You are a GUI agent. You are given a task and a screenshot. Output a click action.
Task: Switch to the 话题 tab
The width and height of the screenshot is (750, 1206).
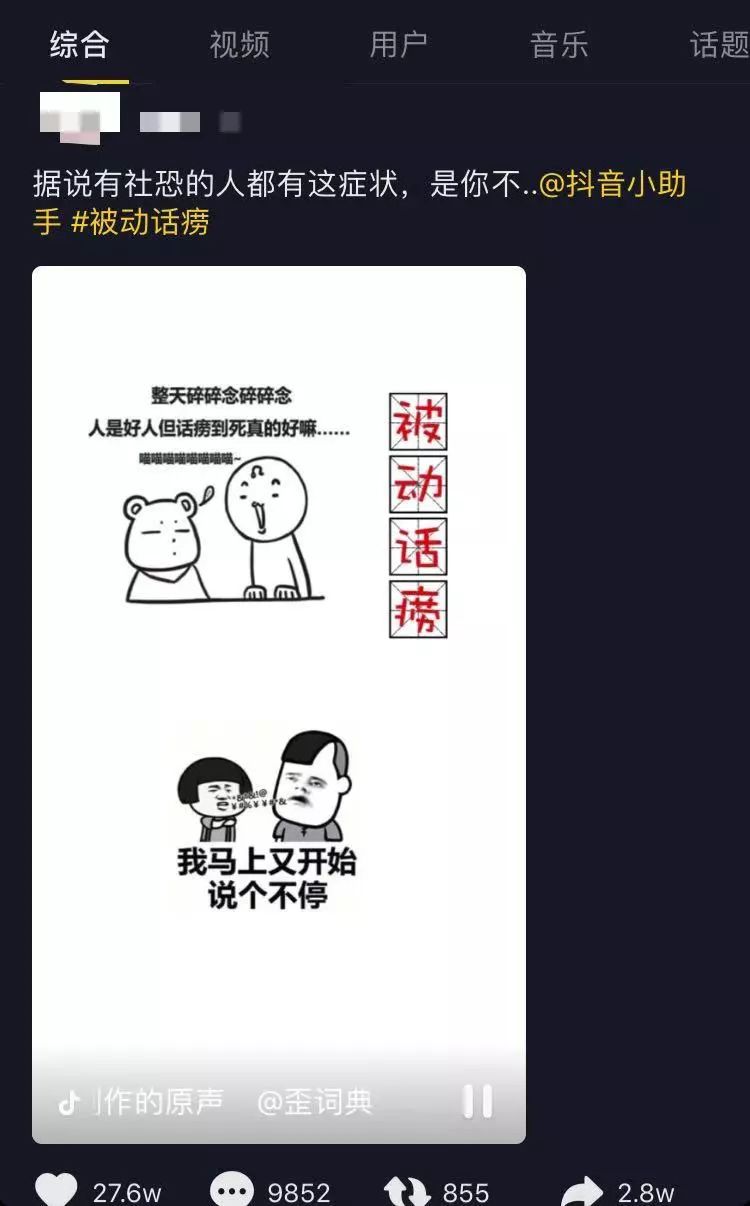pos(719,45)
